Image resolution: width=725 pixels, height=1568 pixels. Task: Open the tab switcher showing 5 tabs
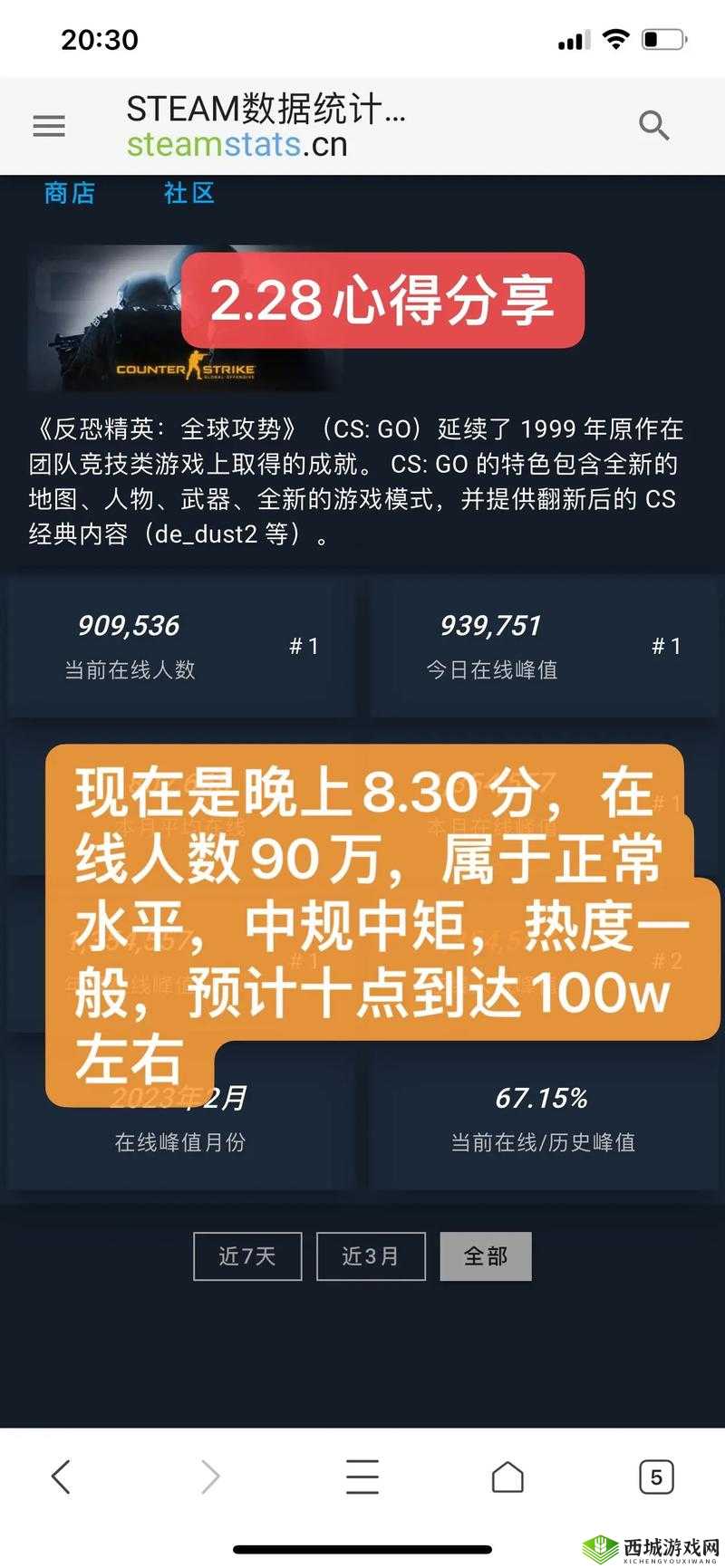pos(653,1476)
